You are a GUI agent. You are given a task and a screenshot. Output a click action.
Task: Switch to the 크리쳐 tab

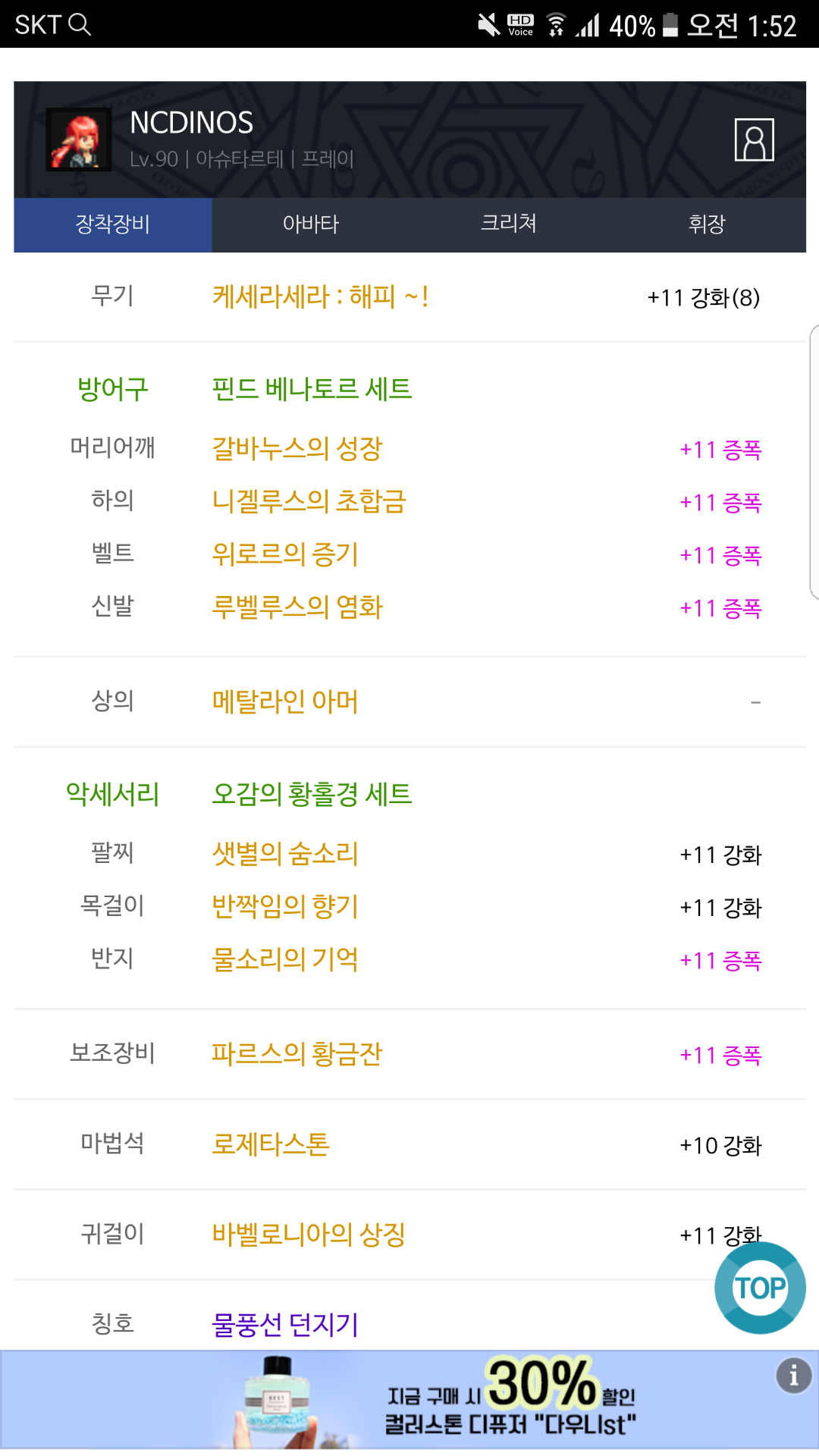509,224
